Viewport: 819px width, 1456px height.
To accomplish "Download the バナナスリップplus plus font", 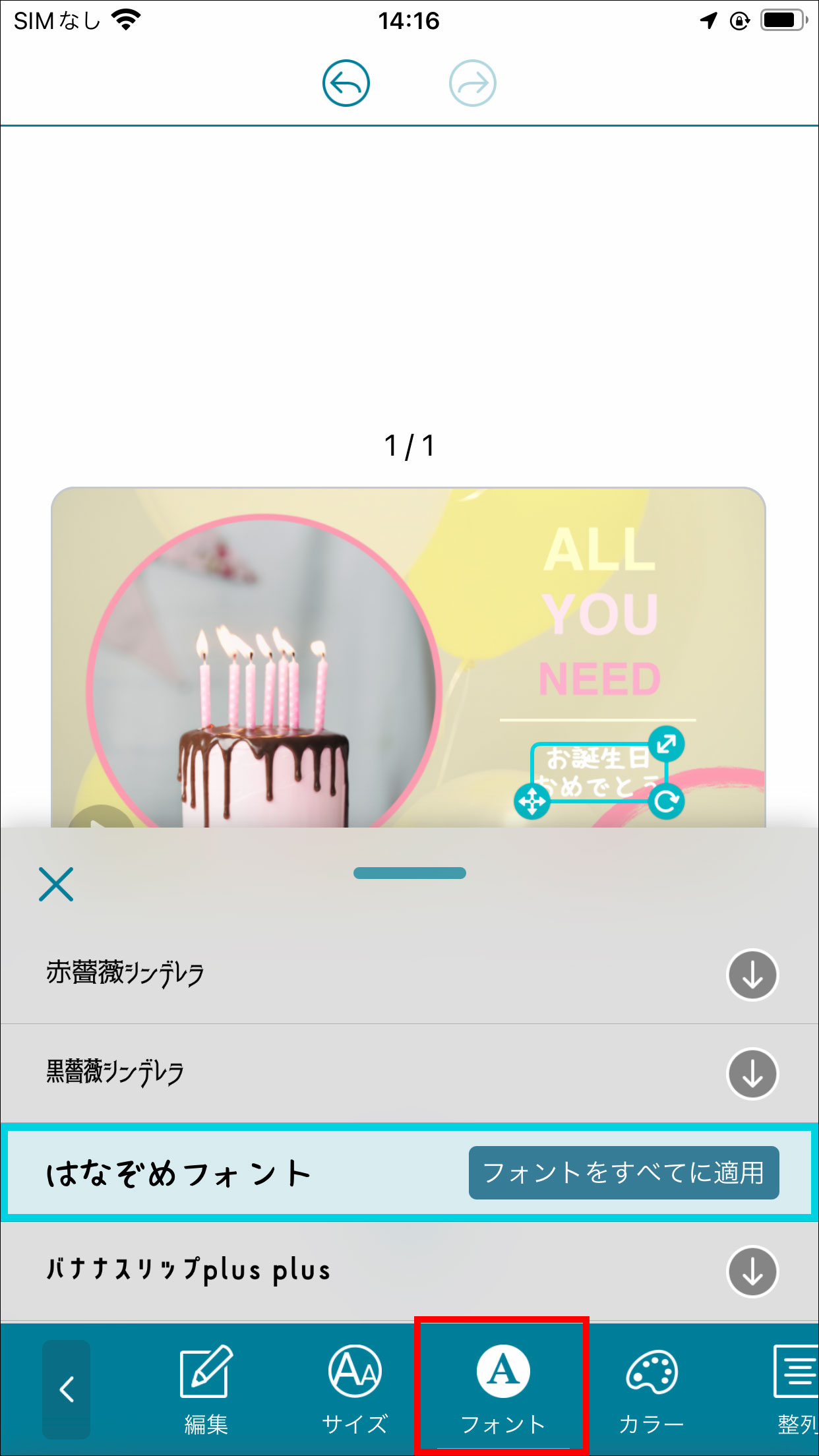I will [x=752, y=1271].
